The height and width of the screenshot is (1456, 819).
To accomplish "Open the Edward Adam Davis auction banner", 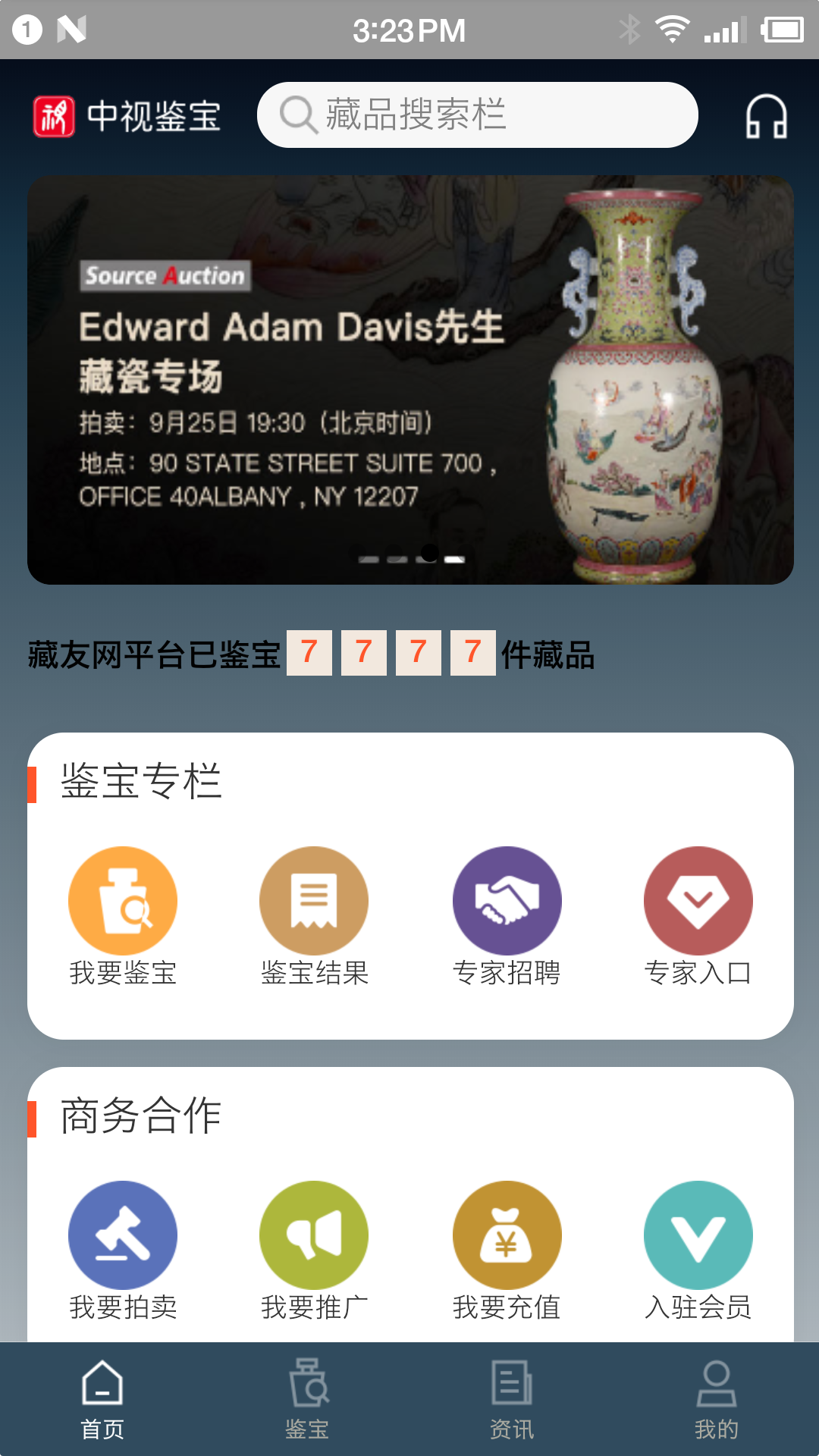I will [x=410, y=380].
